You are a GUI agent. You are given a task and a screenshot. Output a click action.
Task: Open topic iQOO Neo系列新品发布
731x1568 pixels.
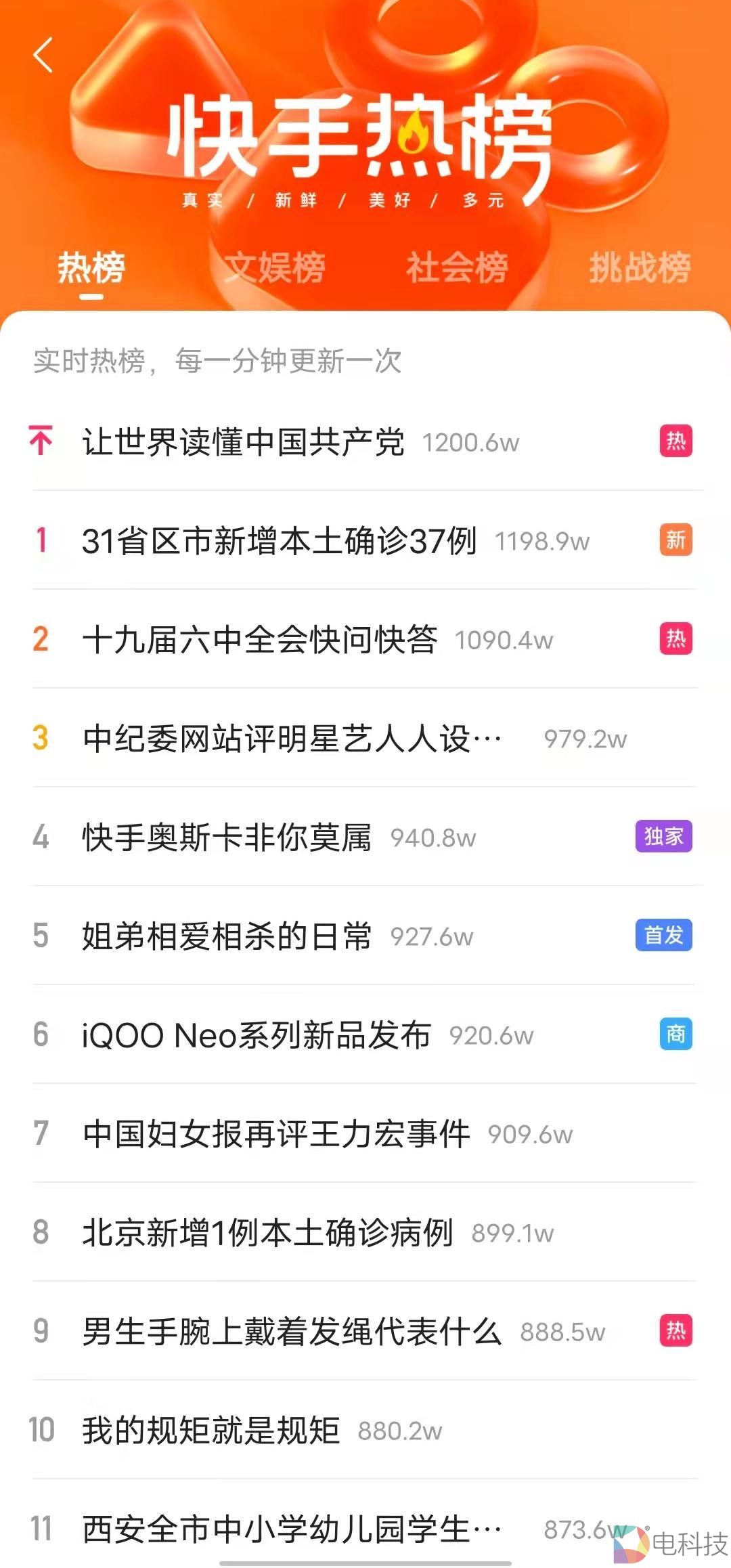(257, 1033)
